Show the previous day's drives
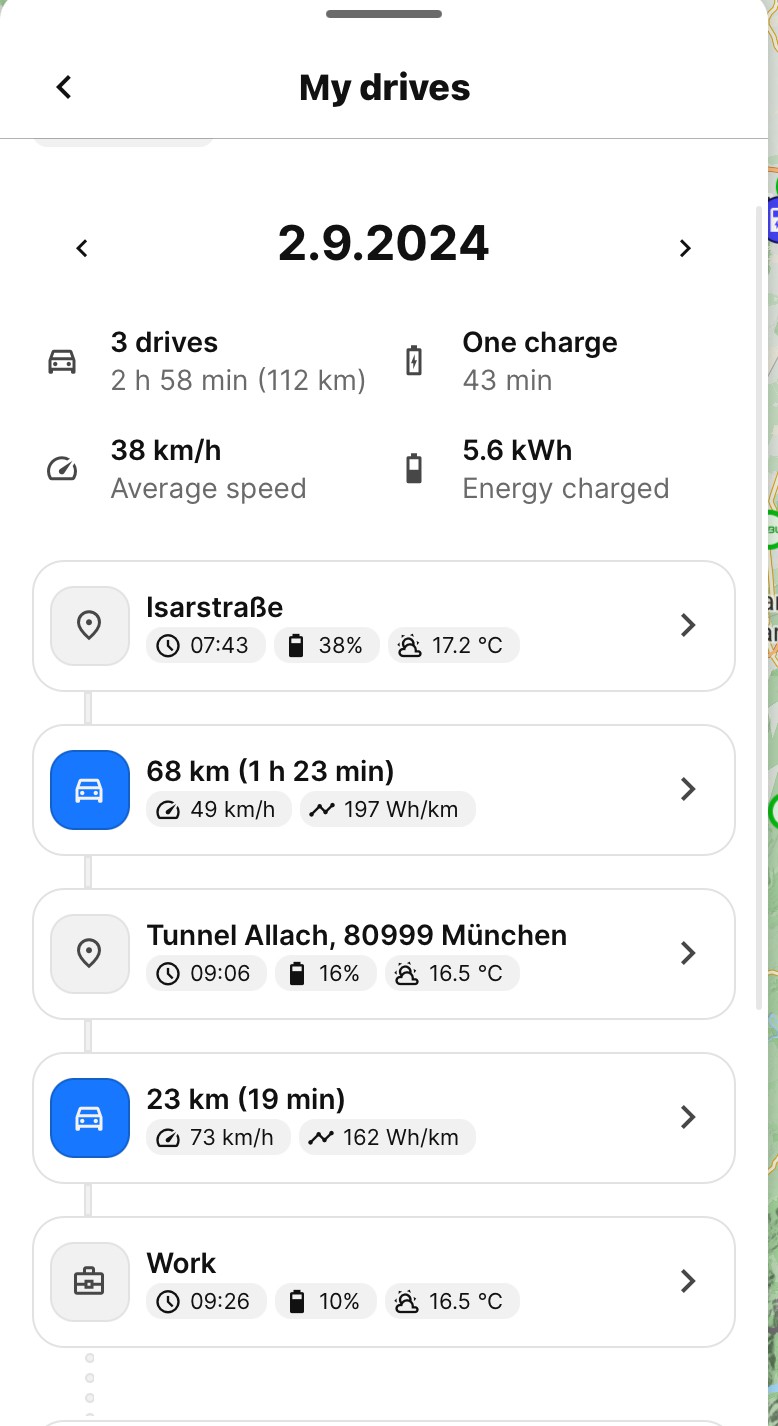Image resolution: width=778 pixels, height=1426 pixels. [82, 248]
